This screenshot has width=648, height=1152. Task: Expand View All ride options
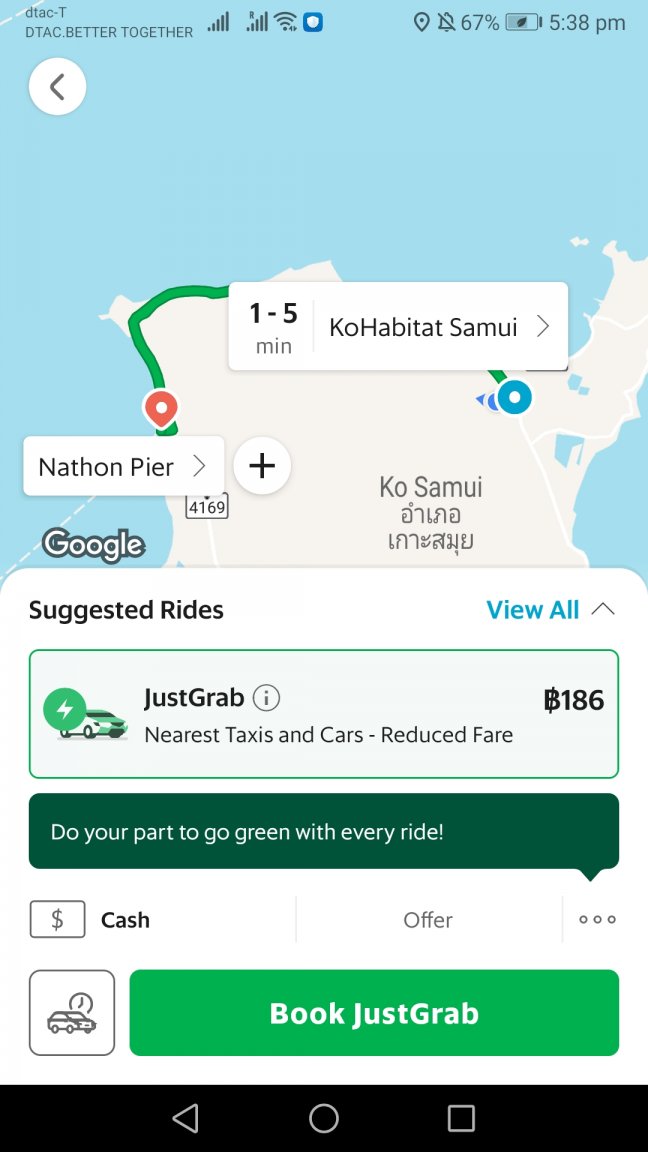(549, 610)
